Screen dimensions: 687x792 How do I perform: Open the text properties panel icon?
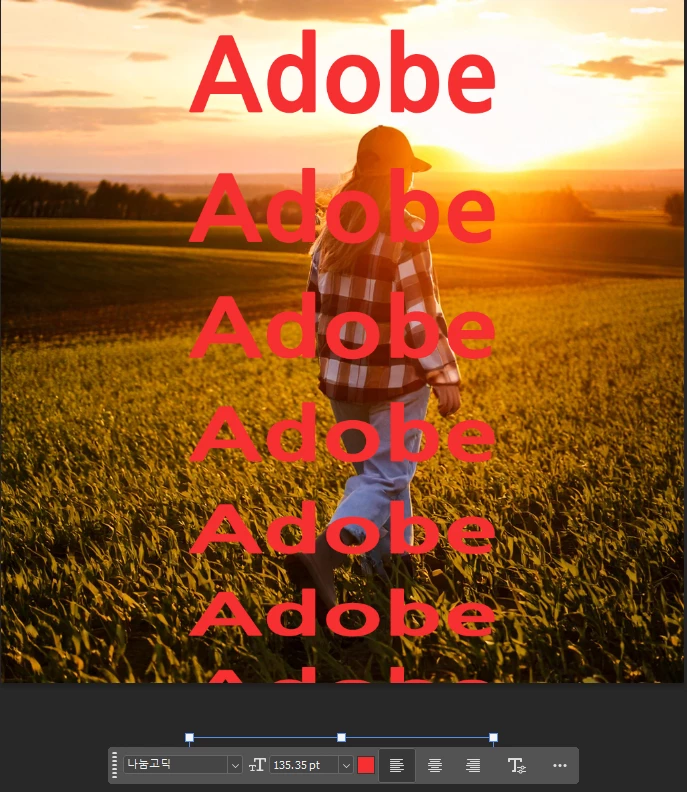coord(516,765)
